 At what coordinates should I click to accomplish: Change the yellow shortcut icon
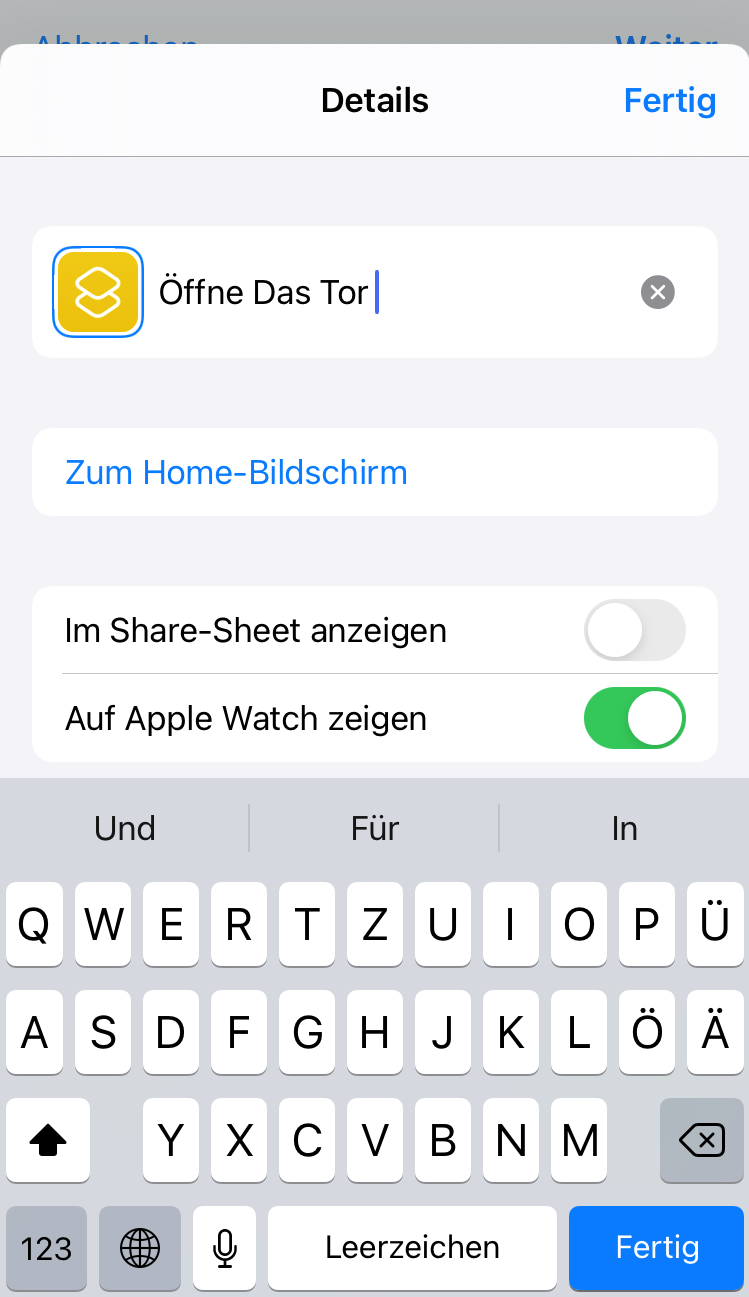[x=98, y=292]
